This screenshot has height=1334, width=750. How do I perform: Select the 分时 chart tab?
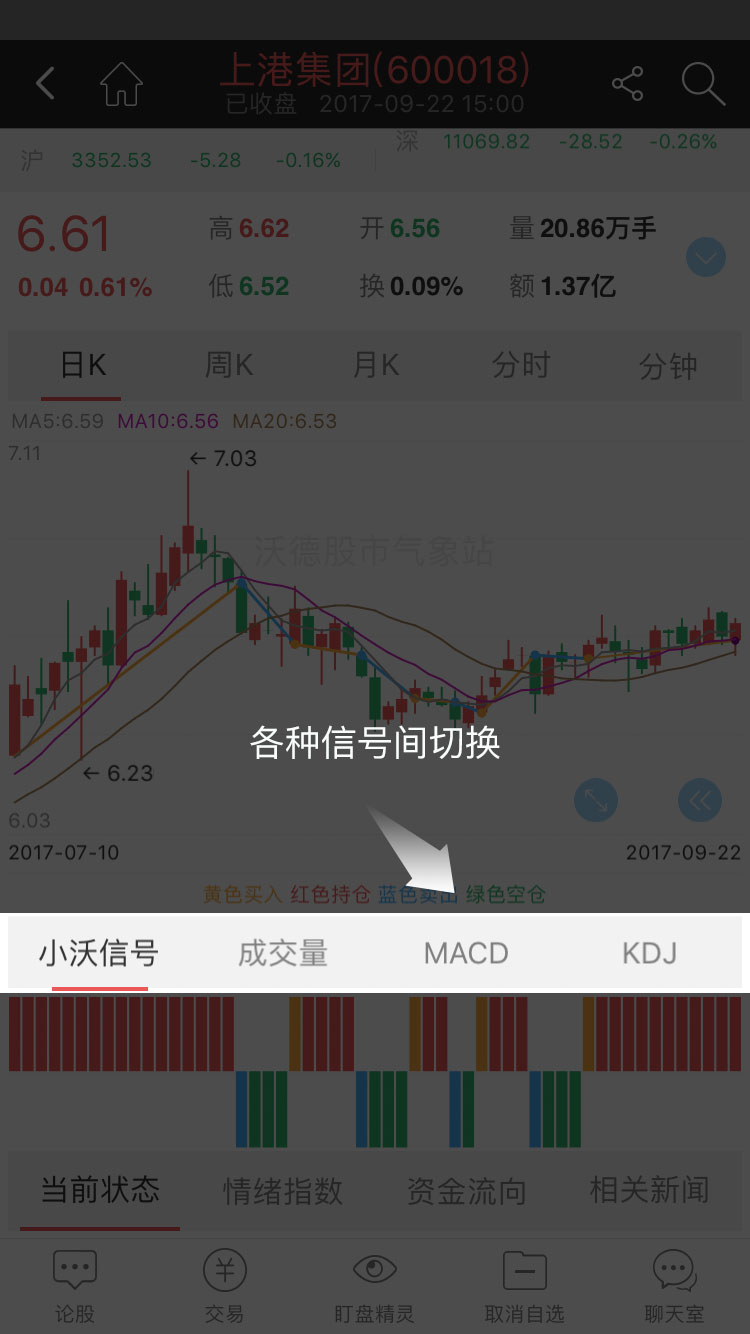tap(521, 366)
